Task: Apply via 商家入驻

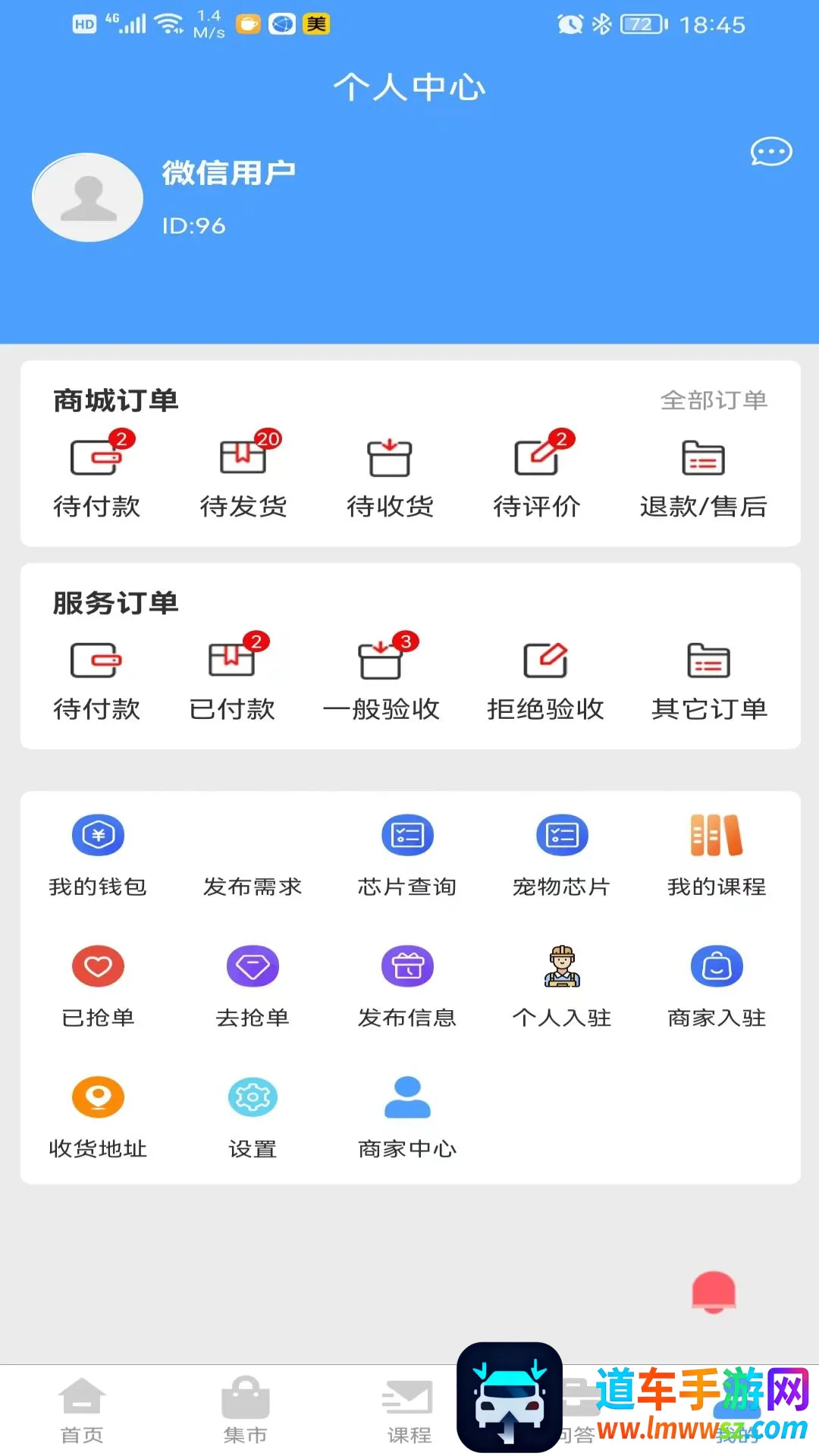Action: (717, 985)
